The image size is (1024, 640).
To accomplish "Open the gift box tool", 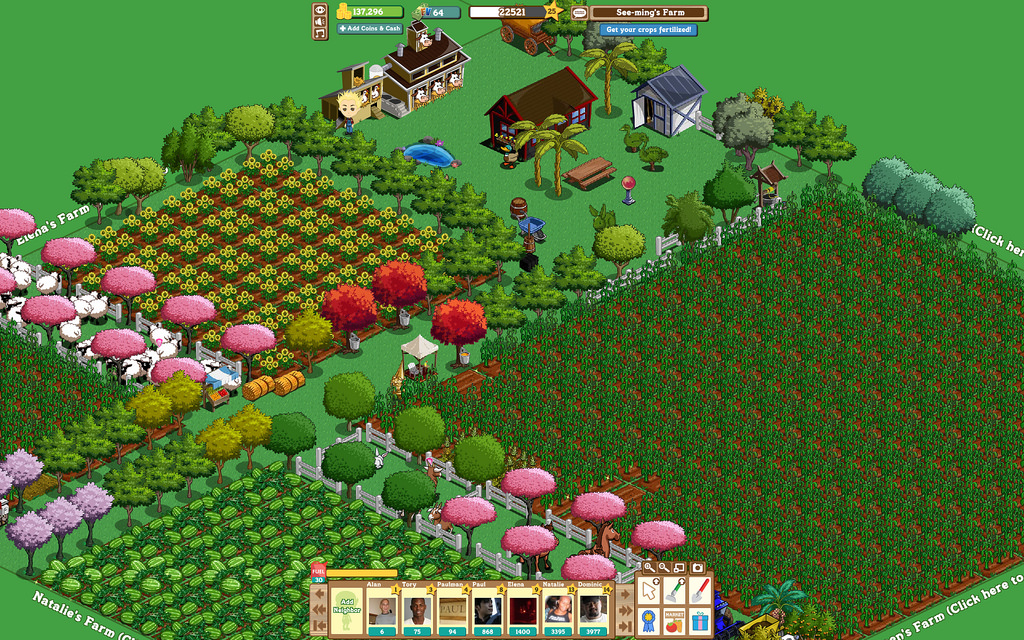I will tap(699, 622).
